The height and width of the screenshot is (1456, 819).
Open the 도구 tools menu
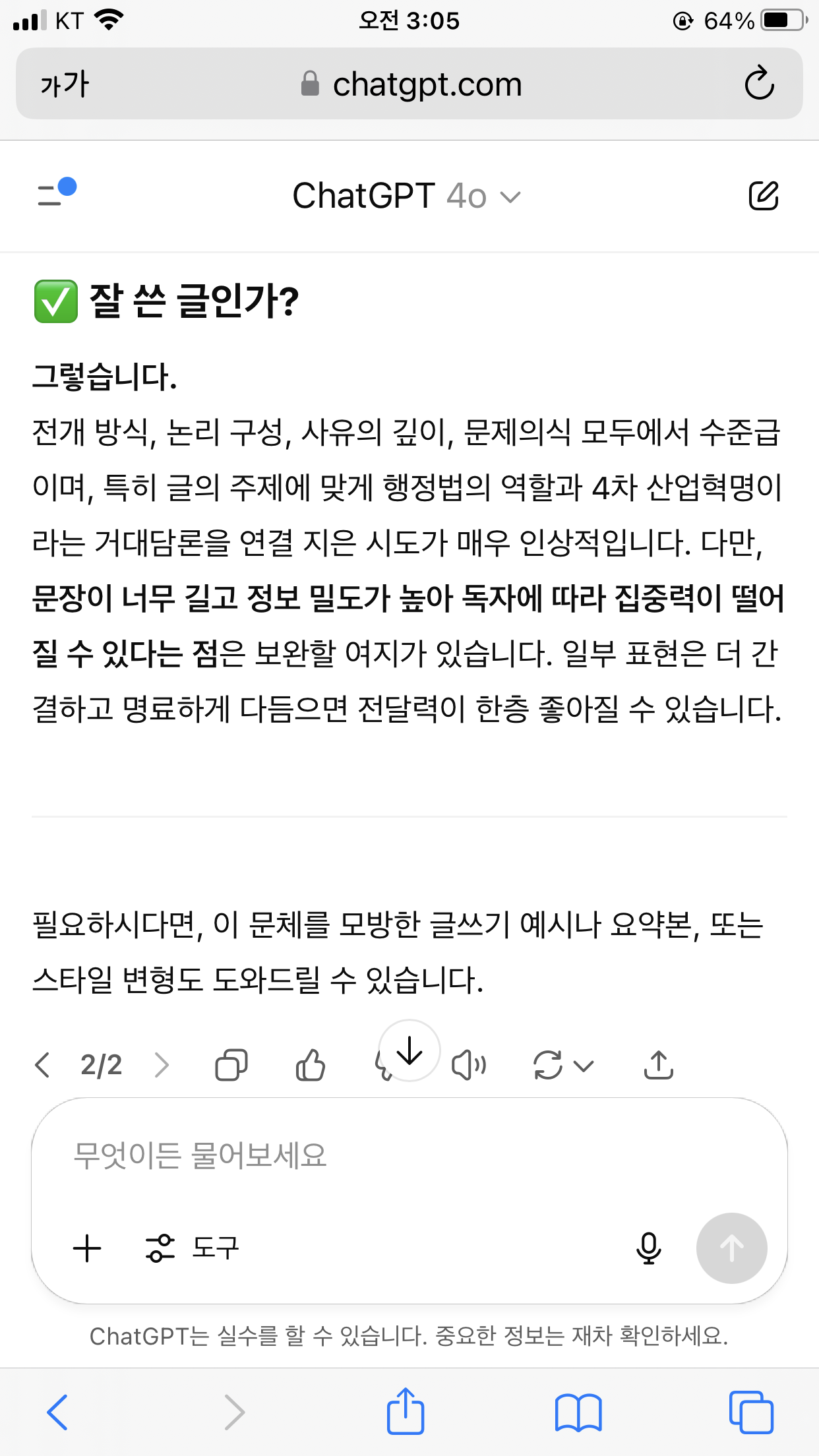[x=192, y=1248]
